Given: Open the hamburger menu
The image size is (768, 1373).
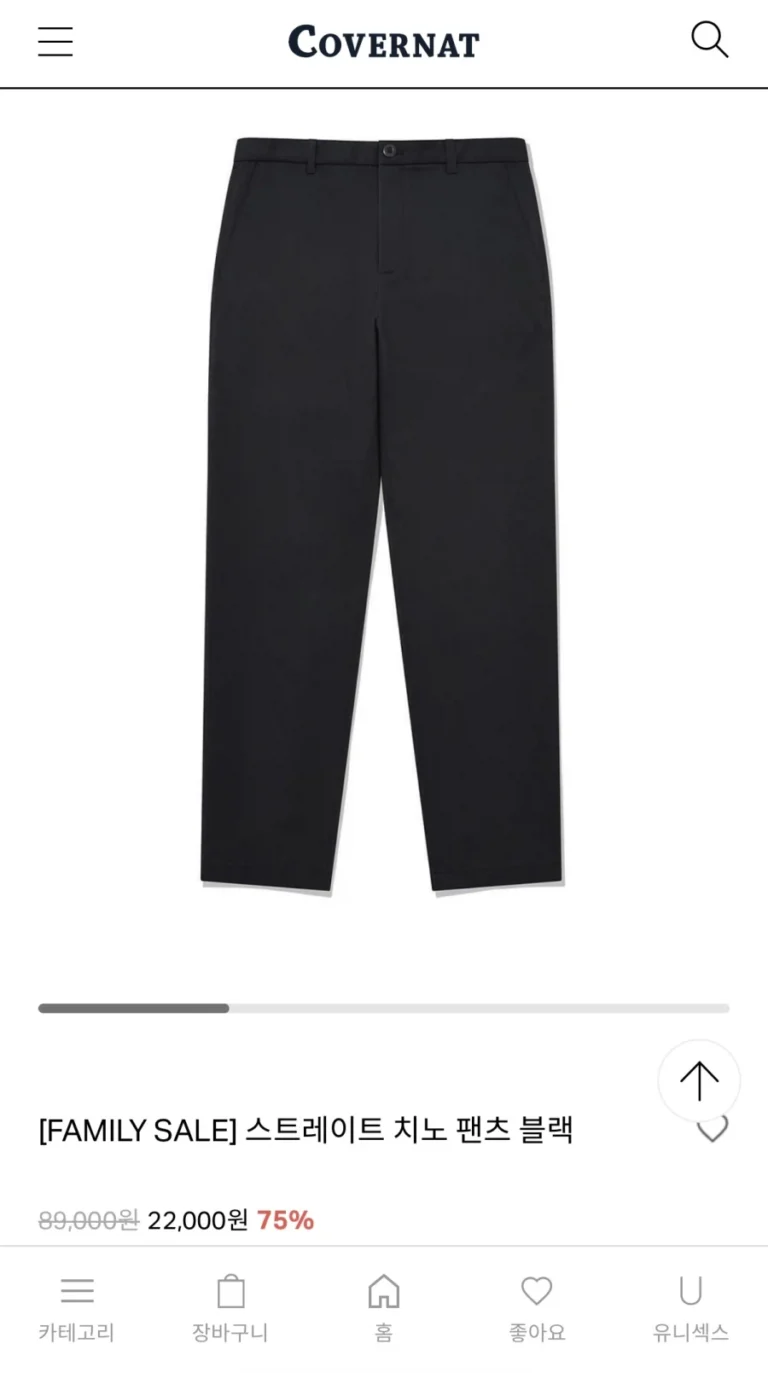Looking at the screenshot, I should coord(55,42).
